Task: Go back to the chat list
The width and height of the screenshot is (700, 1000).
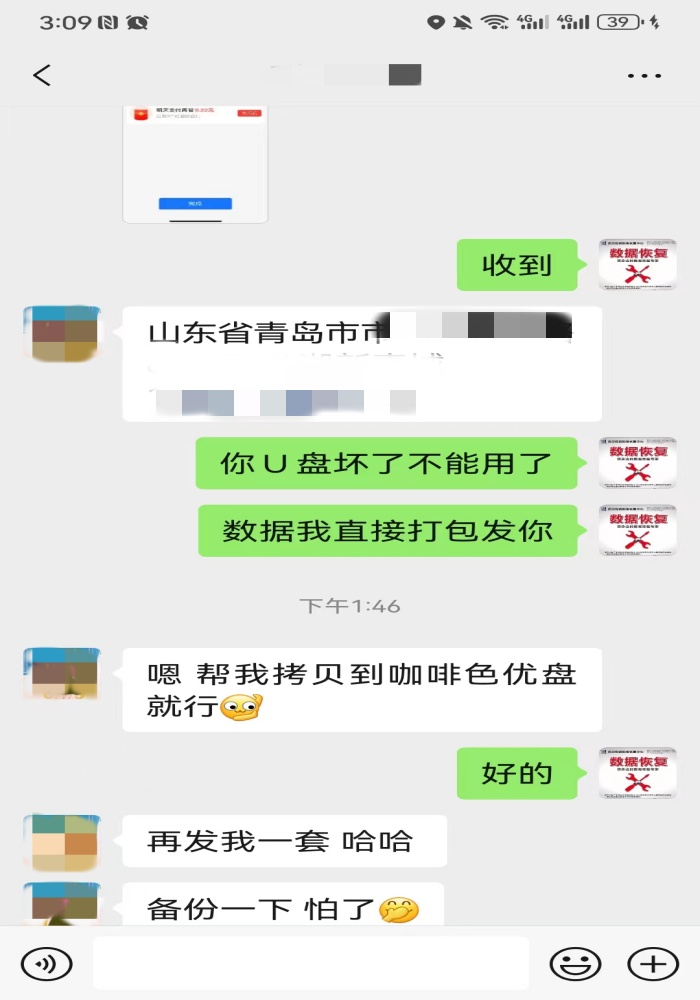Action: point(42,75)
